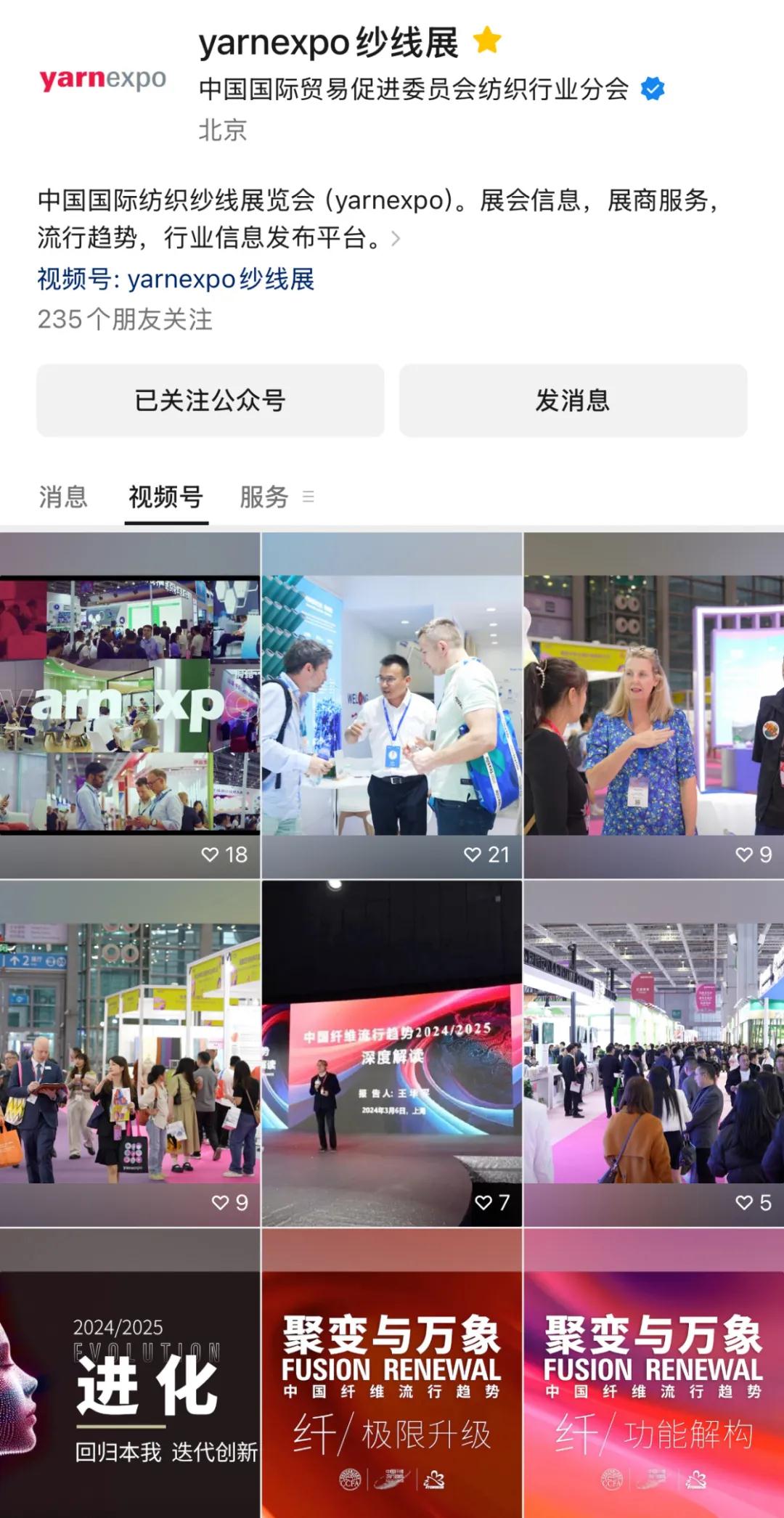Open the 视频号: yarnexpo纱线展 link
This screenshot has width=784, height=1518.
pyautogui.click(x=176, y=279)
